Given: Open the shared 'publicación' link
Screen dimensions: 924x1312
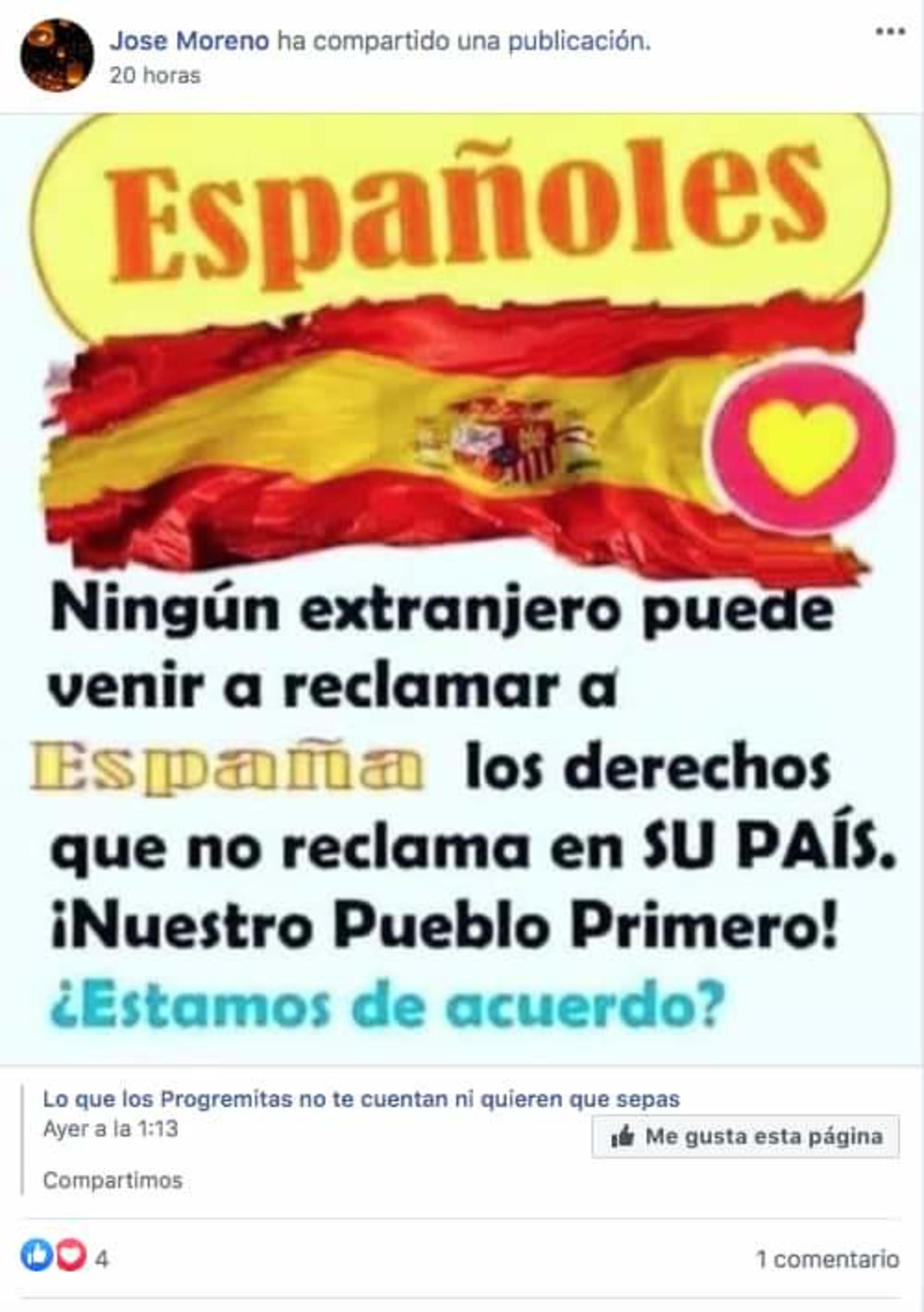Looking at the screenshot, I should coord(579,42).
